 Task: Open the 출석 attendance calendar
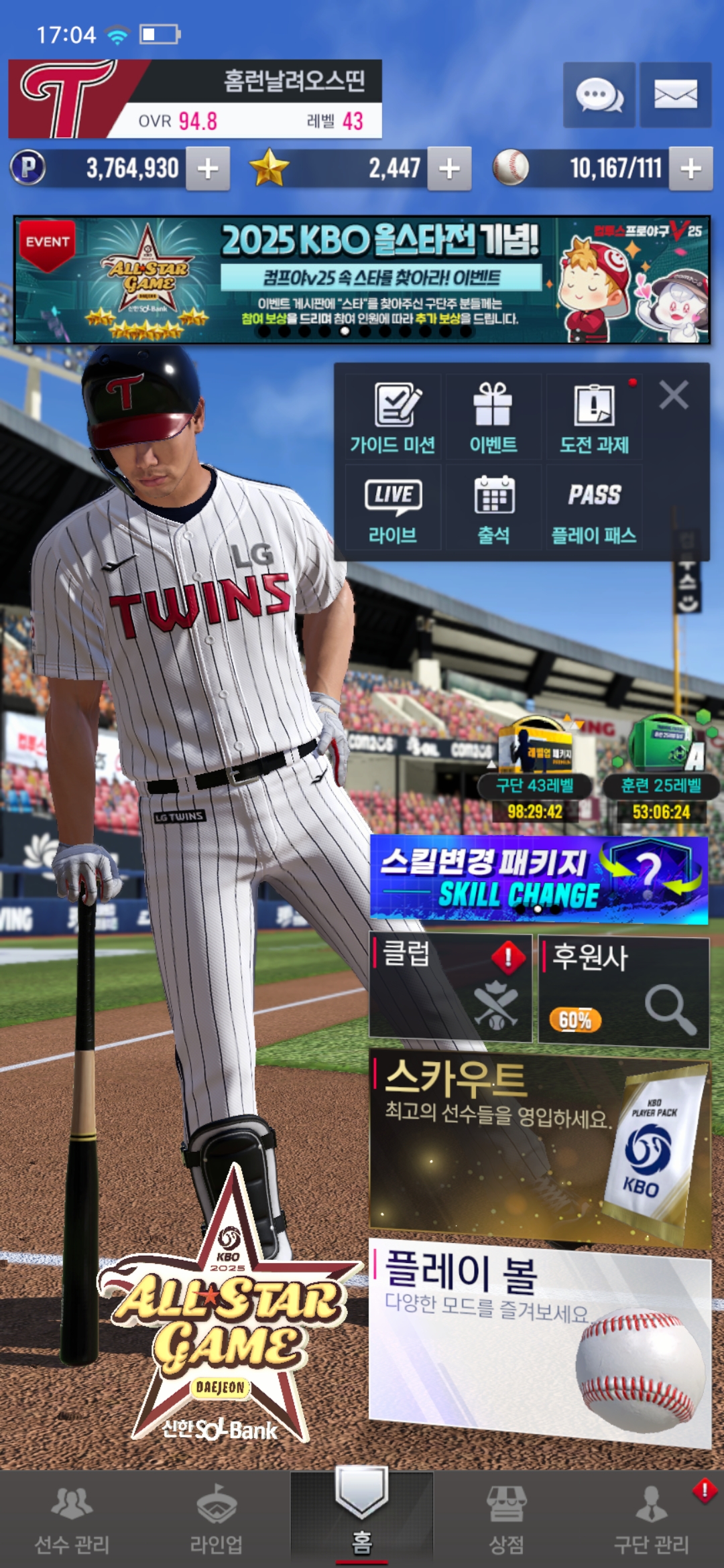(x=493, y=509)
